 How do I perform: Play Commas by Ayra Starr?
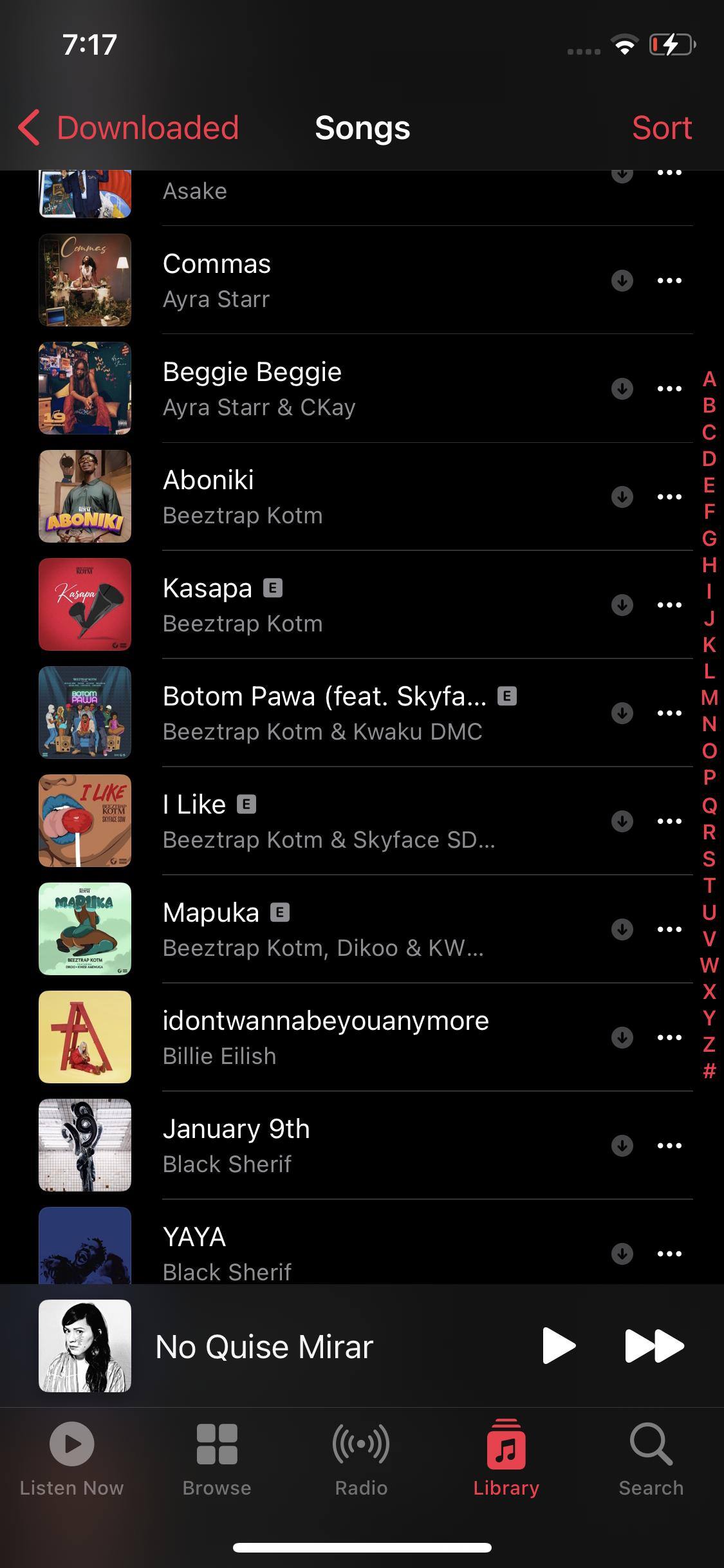(x=322, y=281)
